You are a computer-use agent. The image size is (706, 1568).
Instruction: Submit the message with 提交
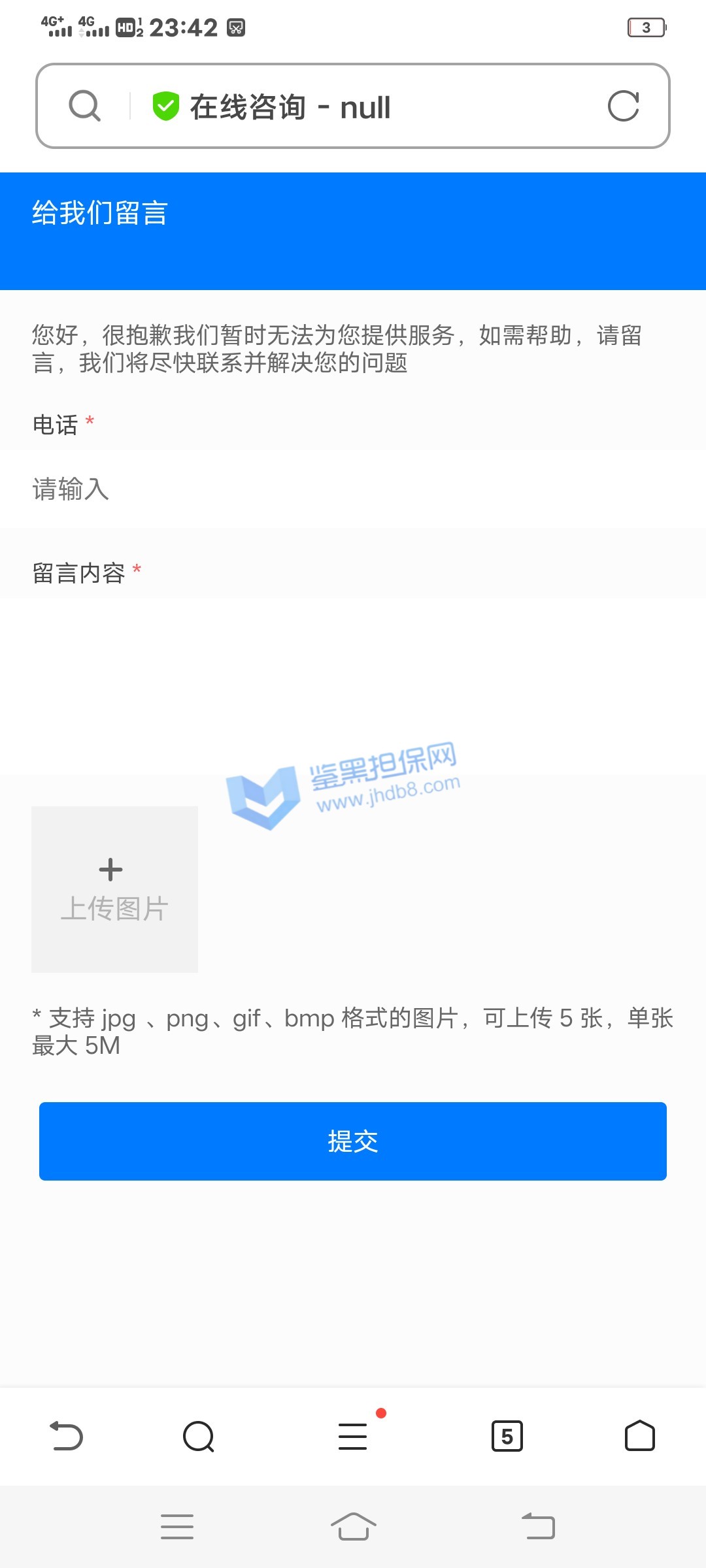coord(353,1141)
